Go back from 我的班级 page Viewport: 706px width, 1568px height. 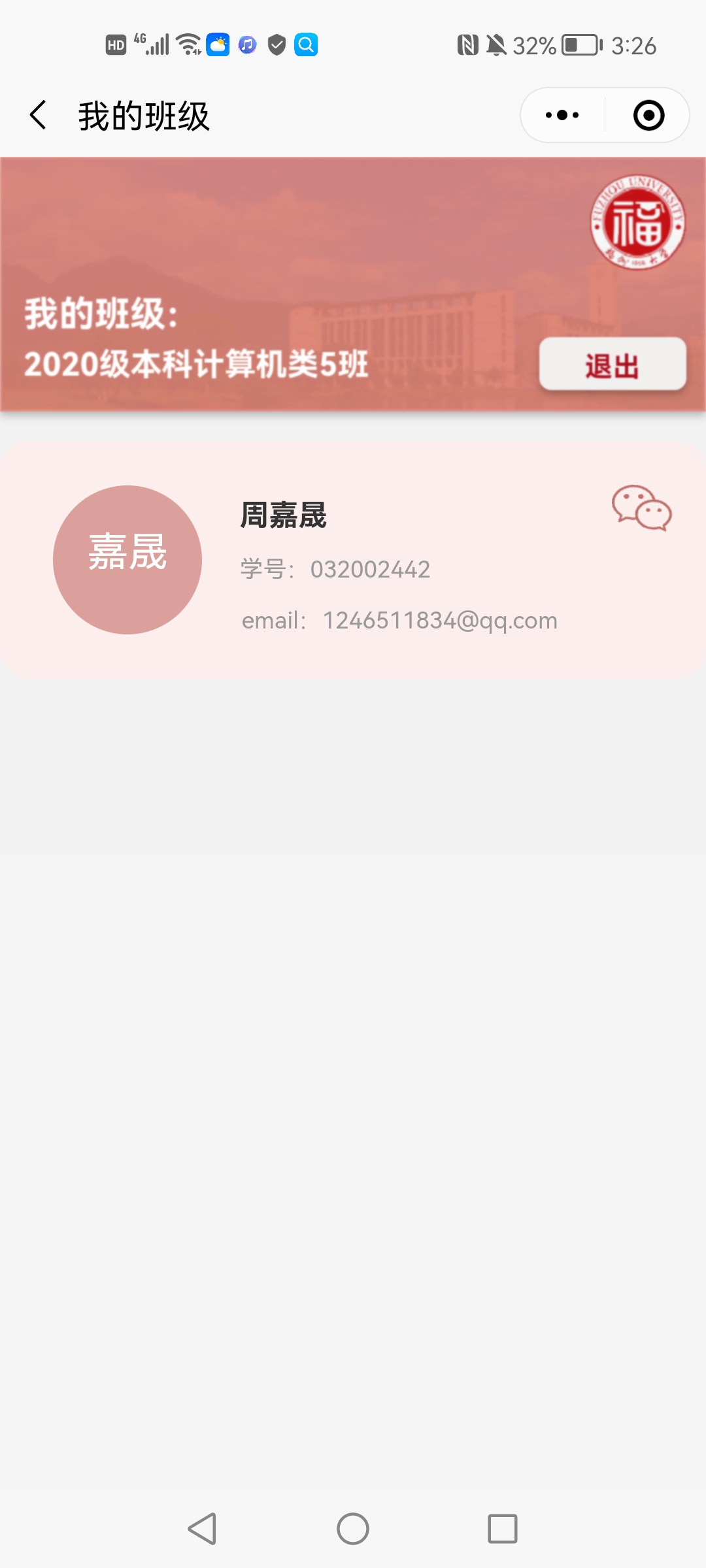(38, 116)
